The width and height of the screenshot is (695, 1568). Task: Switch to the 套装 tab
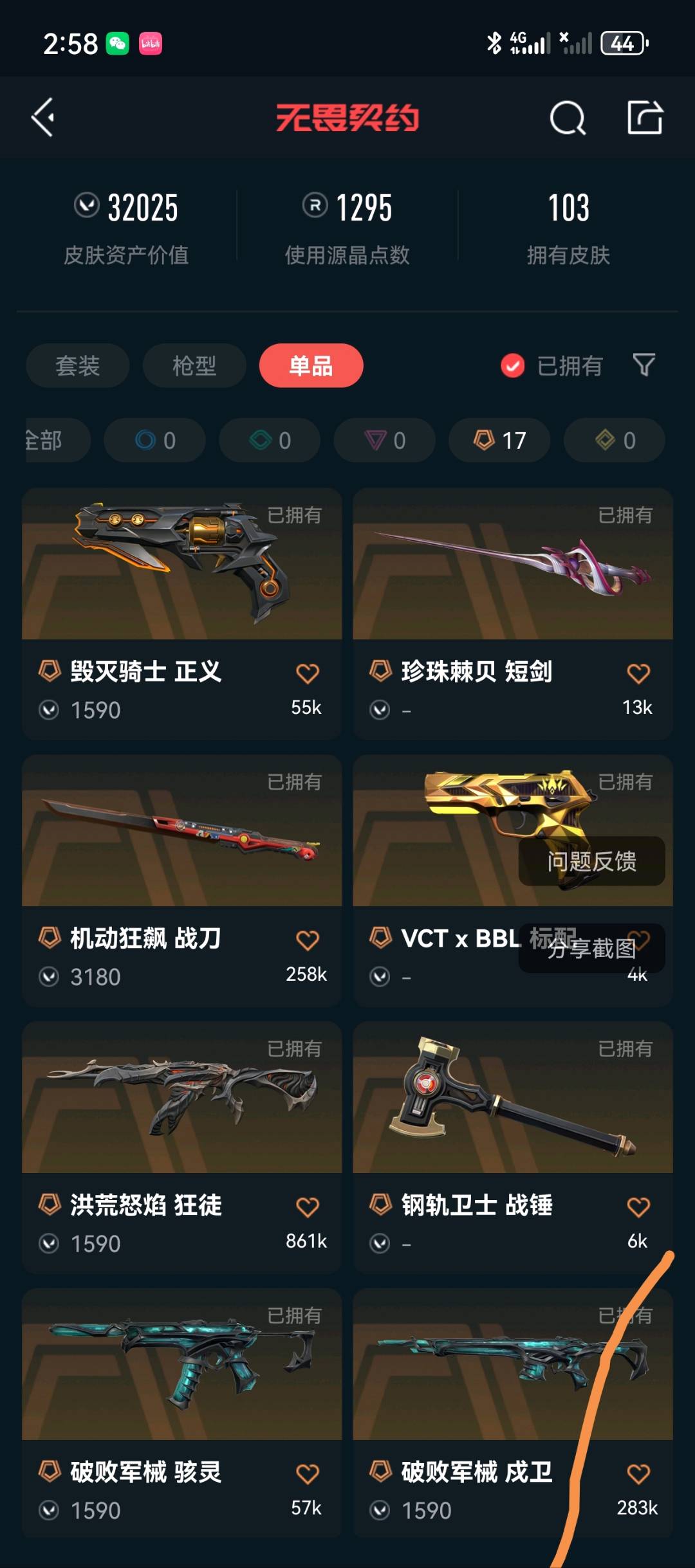77,365
